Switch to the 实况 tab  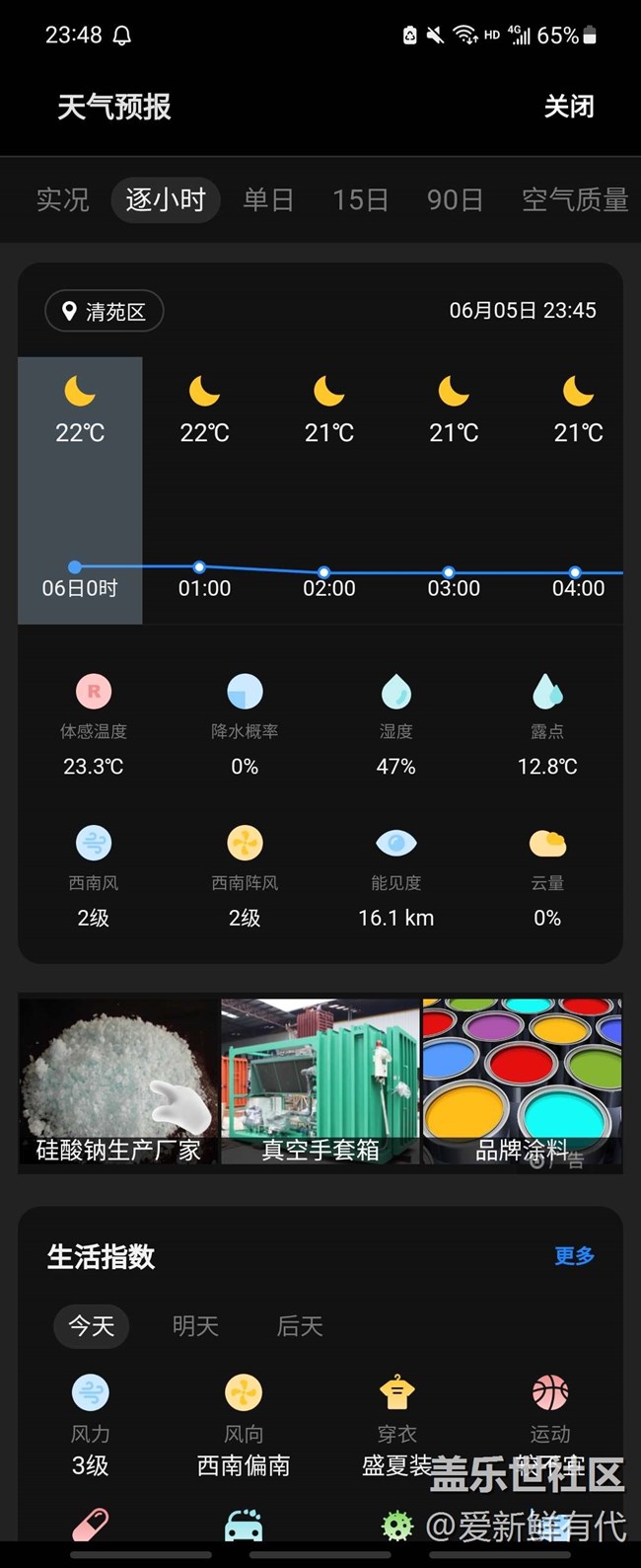coord(62,200)
